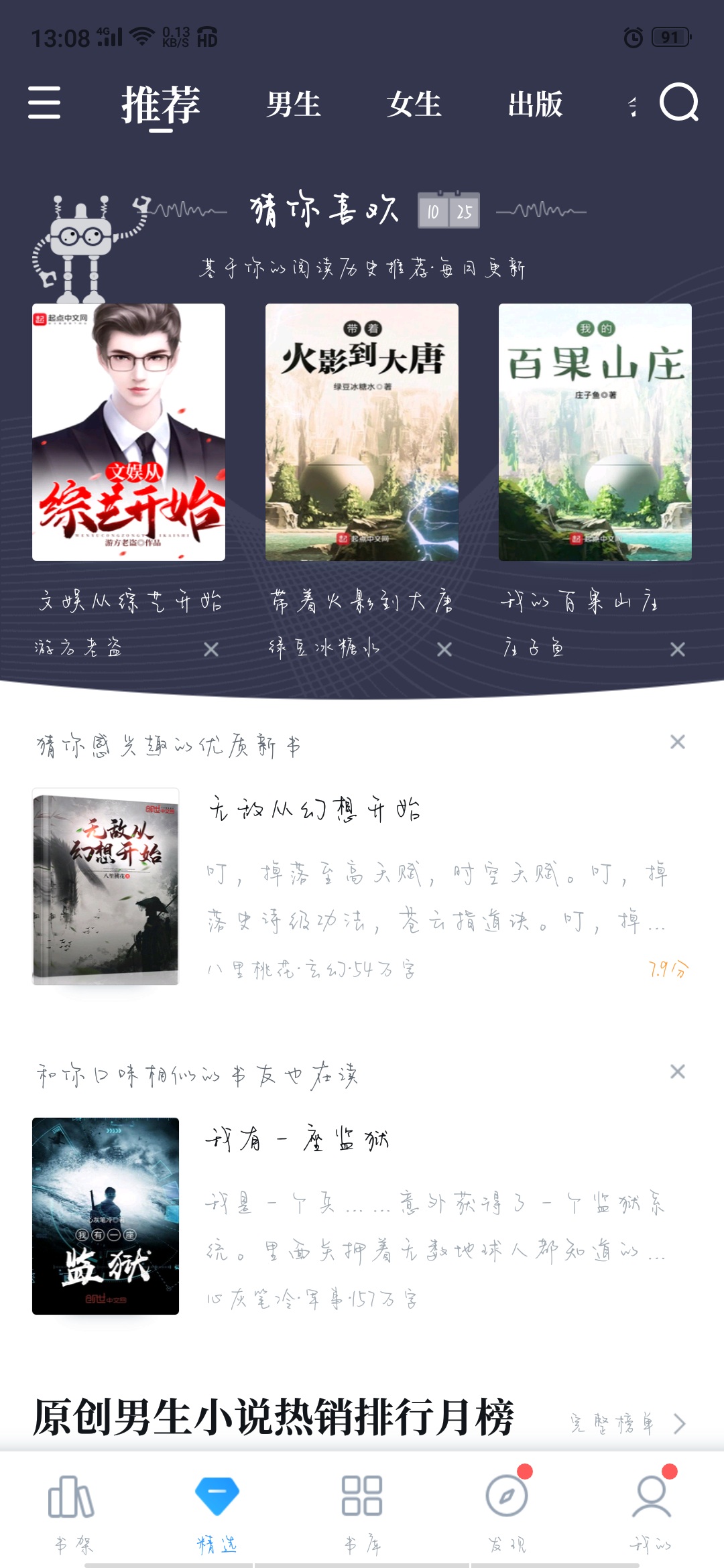Switch to the 女生 tab

pyautogui.click(x=414, y=105)
